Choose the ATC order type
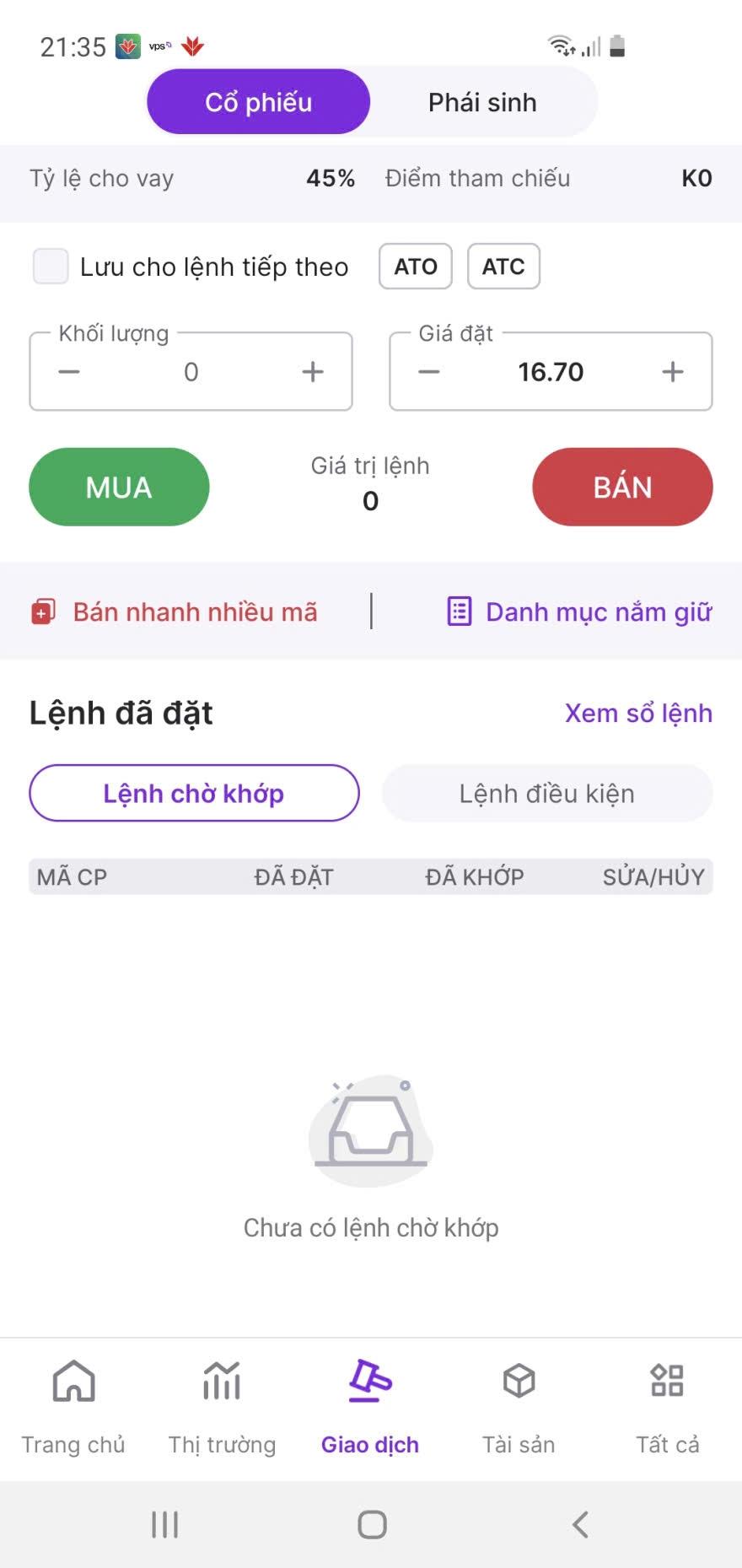742x1568 pixels. (x=503, y=267)
